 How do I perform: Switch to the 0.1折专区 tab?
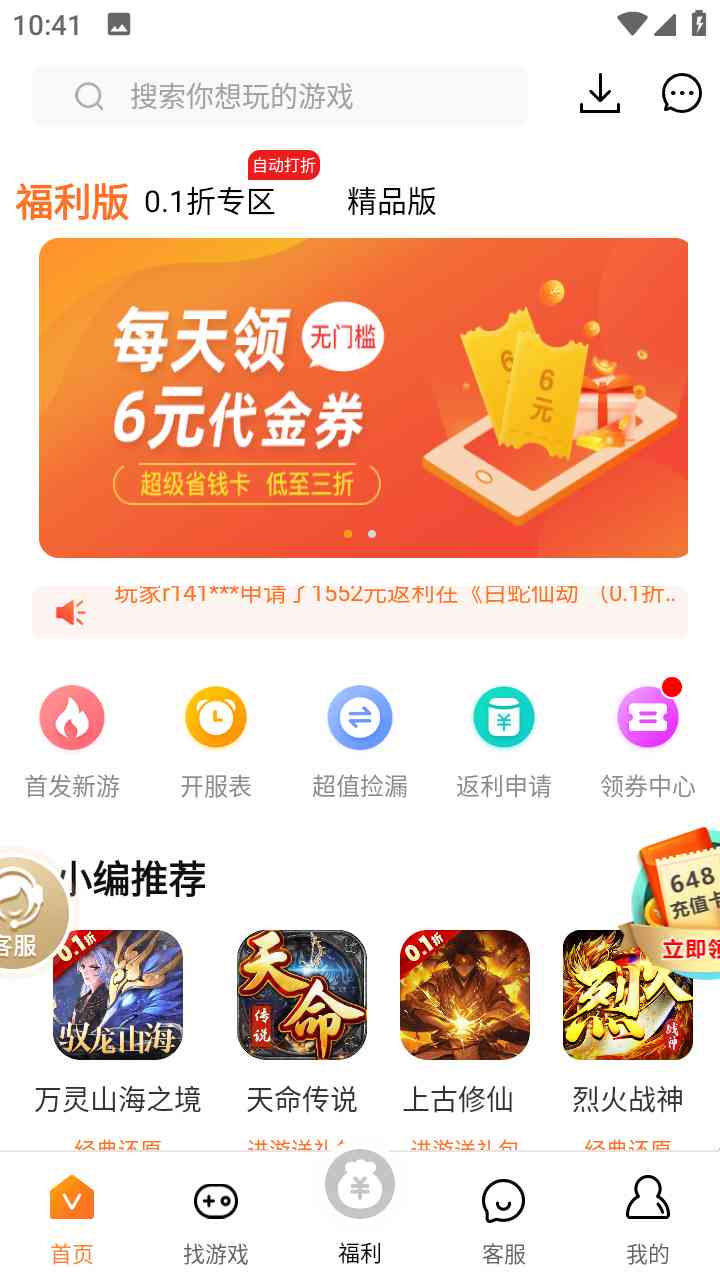(210, 201)
